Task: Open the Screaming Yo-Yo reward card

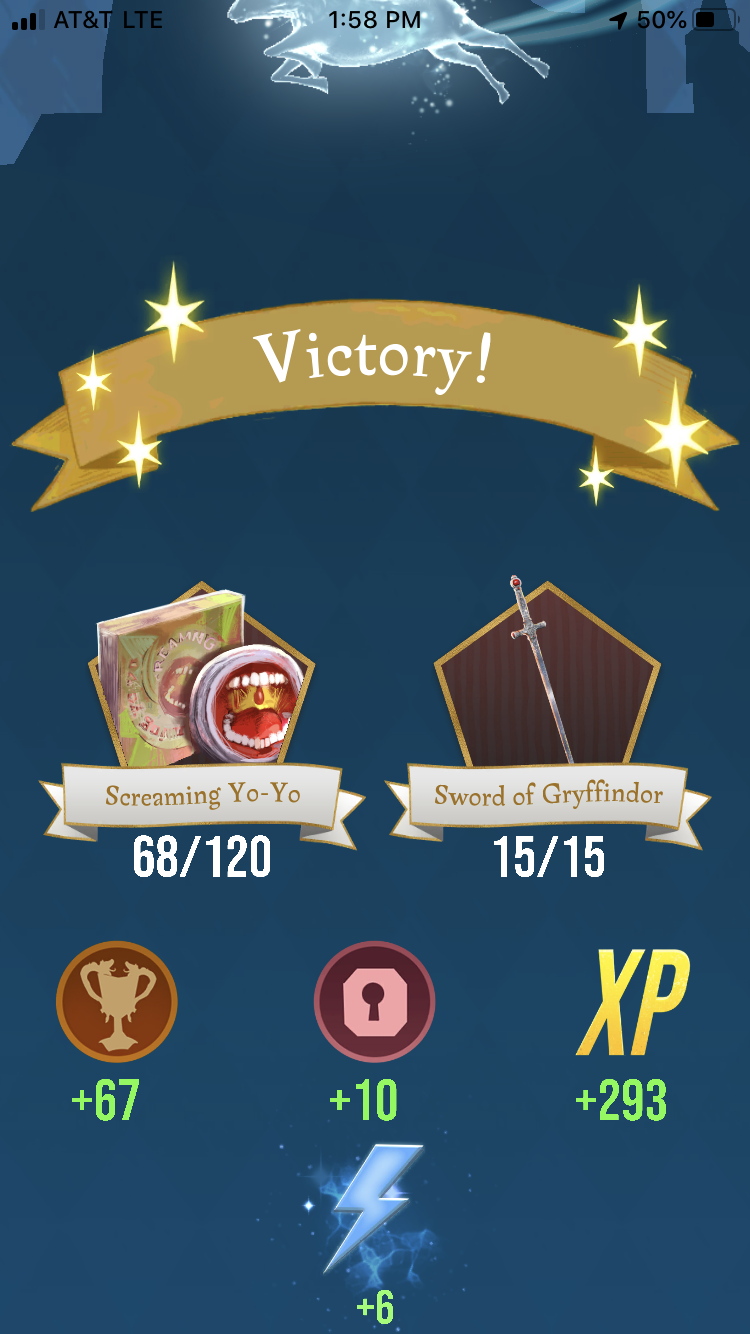Action: pyautogui.click(x=203, y=690)
